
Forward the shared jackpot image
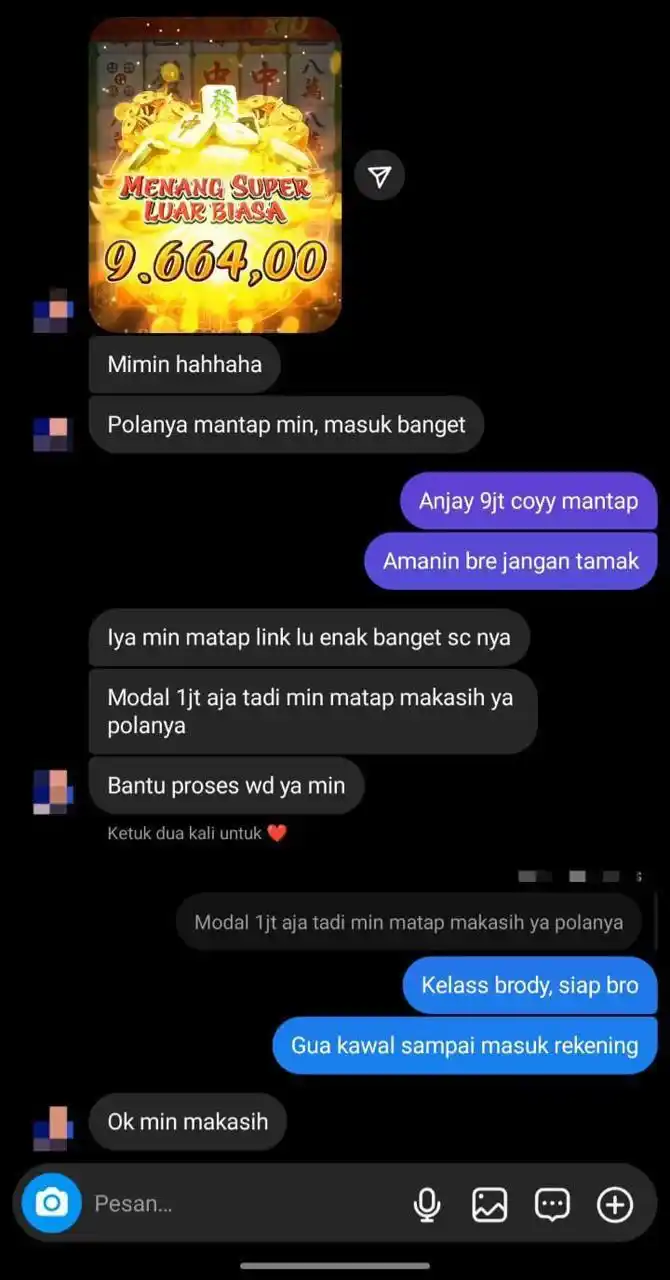379,177
